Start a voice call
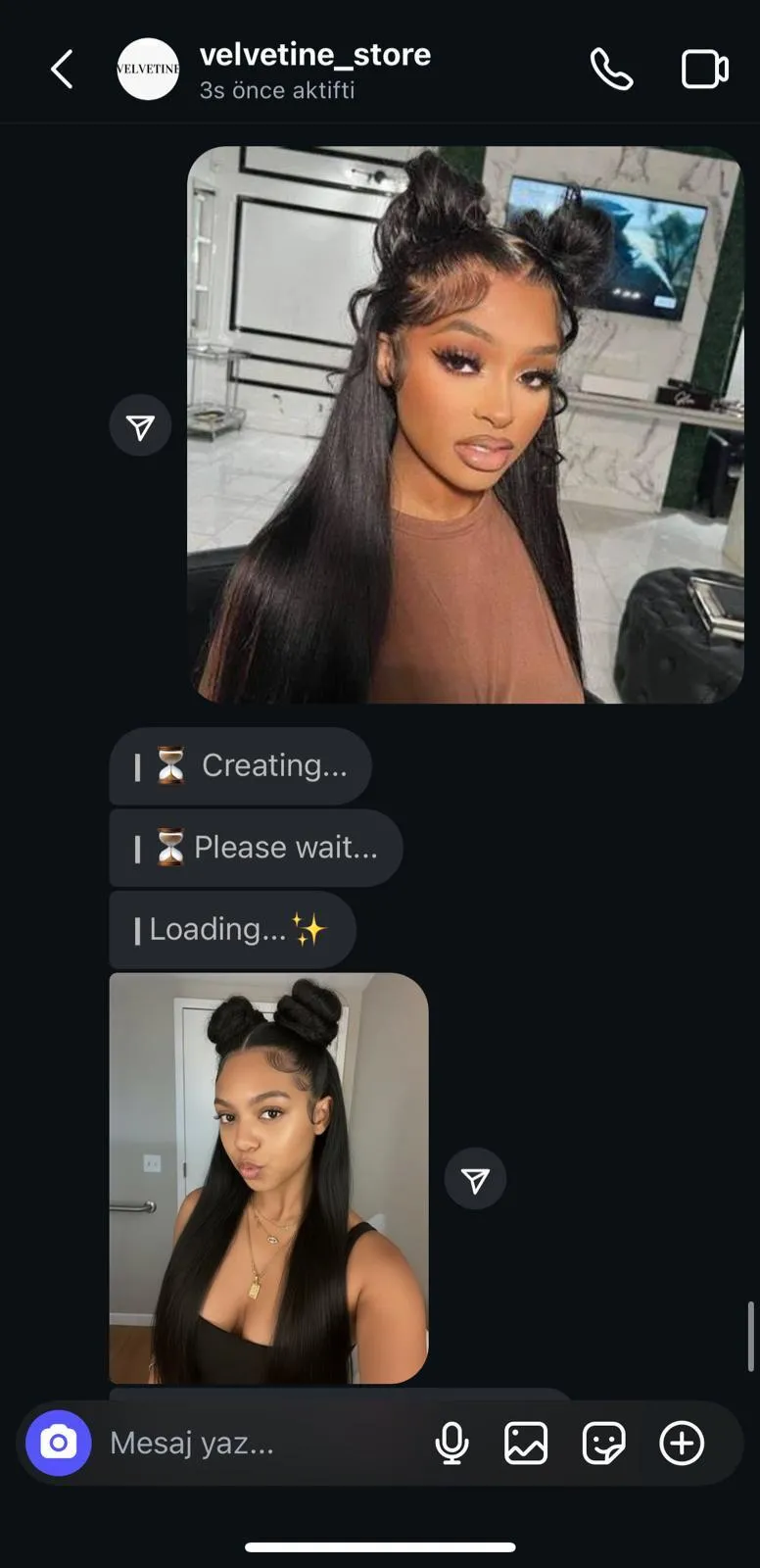Screen dimensions: 760x1568 tap(611, 70)
